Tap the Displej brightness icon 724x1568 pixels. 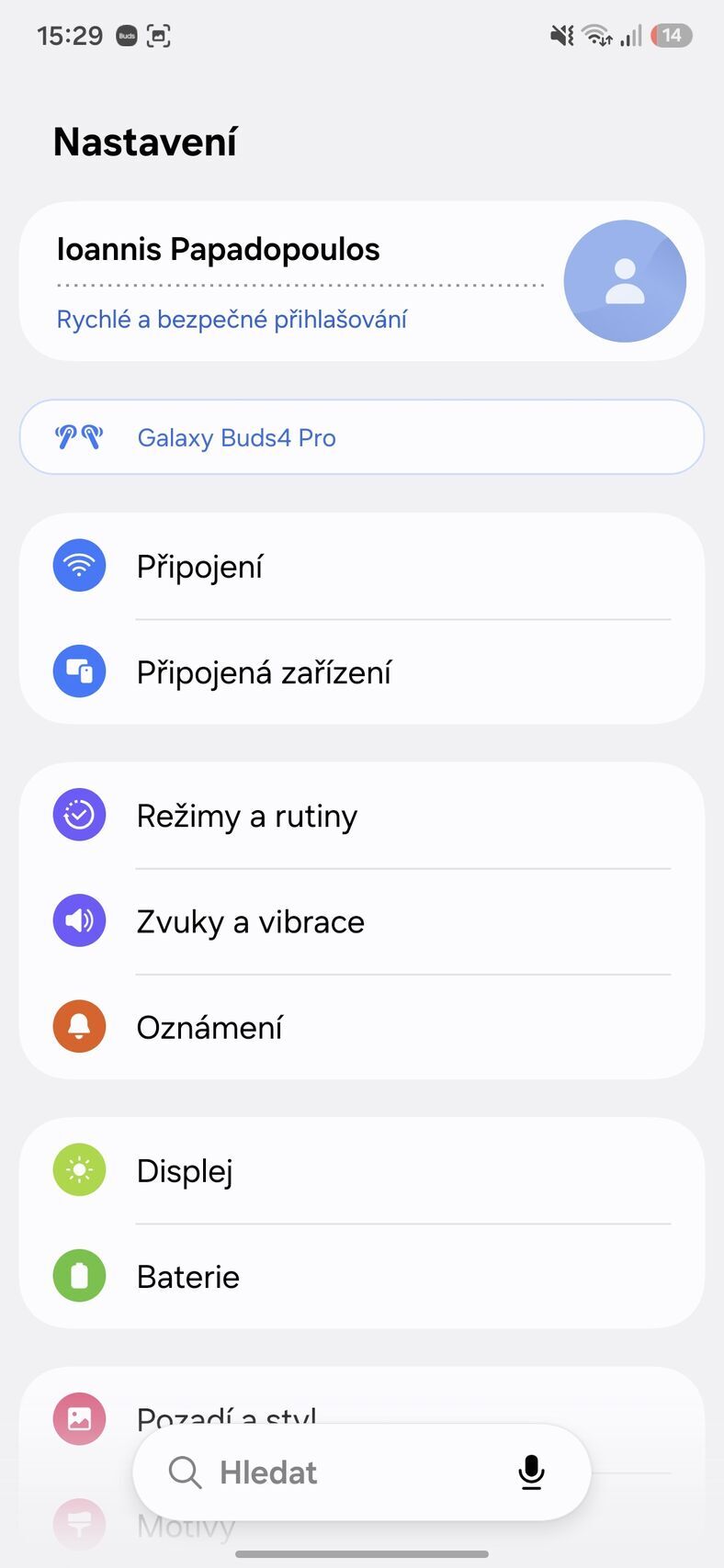click(x=79, y=1169)
